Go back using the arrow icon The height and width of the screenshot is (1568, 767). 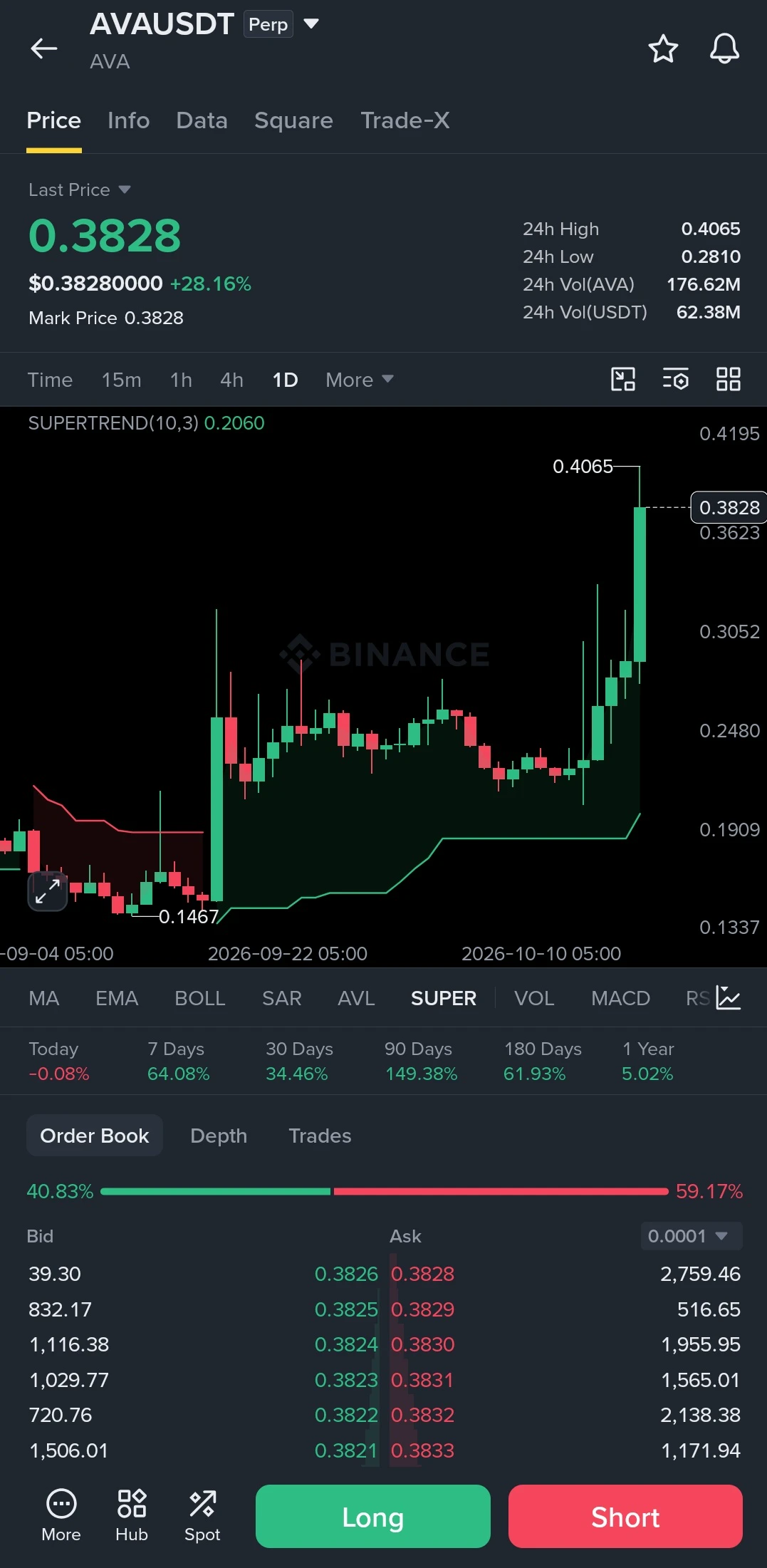point(44,48)
